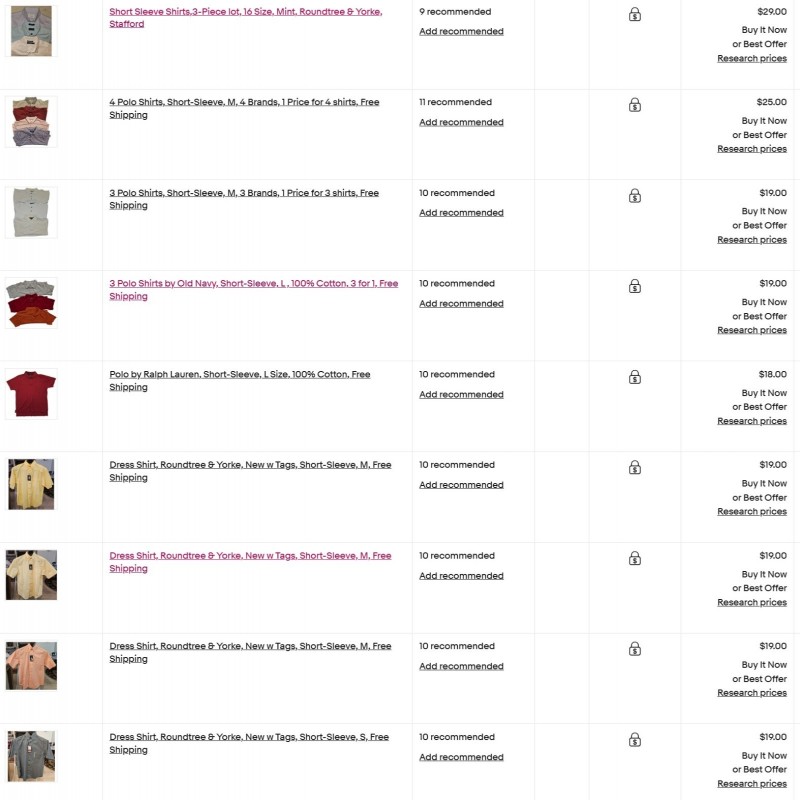Viewport: 800px width, 800px height.
Task: Open the 4 Polo Shirts, 4 Brands listing
Action: click(244, 102)
